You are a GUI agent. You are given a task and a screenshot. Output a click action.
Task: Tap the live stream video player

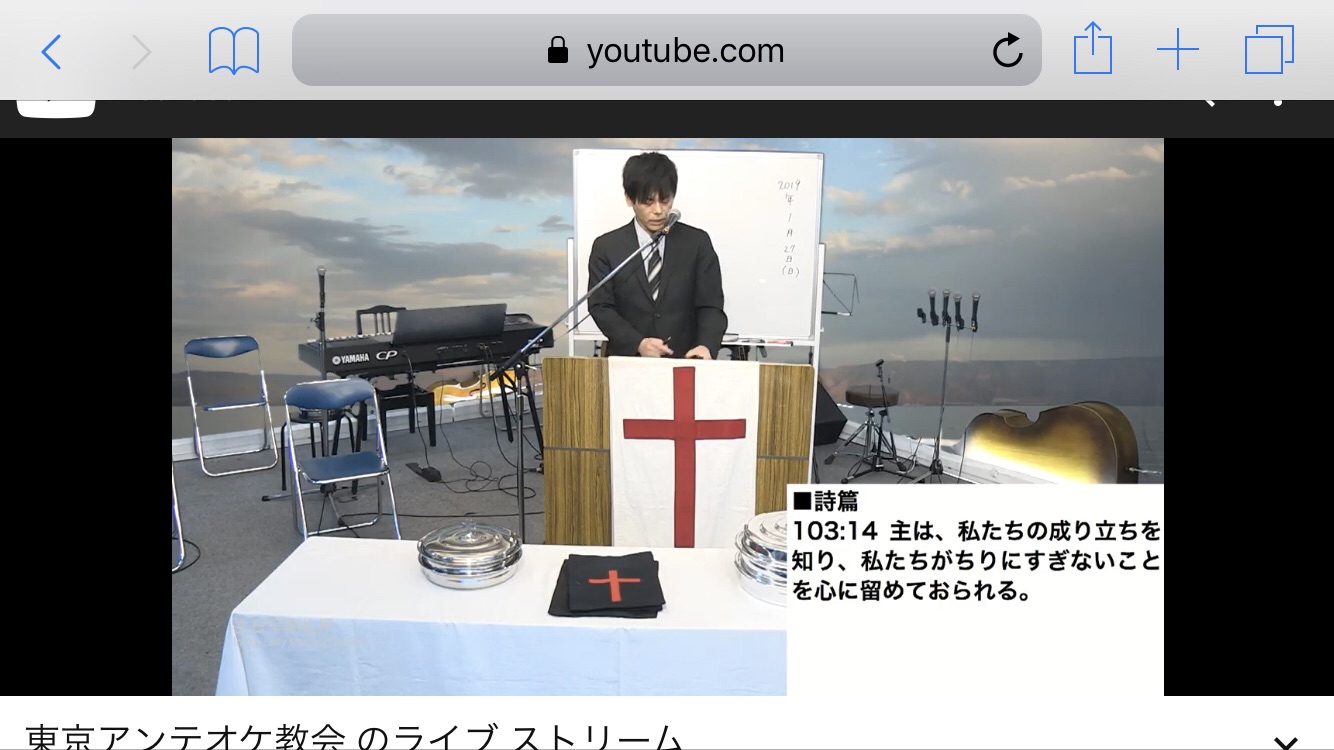pyautogui.click(x=667, y=416)
